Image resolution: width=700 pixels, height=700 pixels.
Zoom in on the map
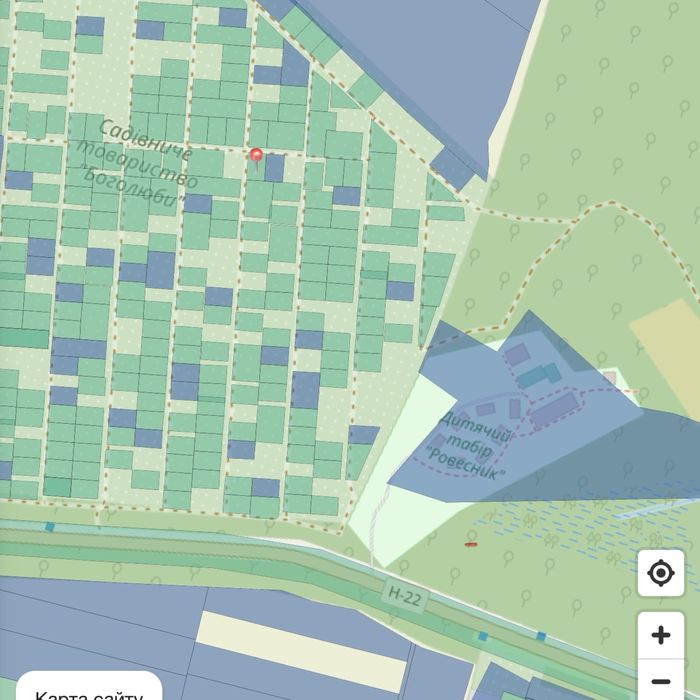pos(660,635)
